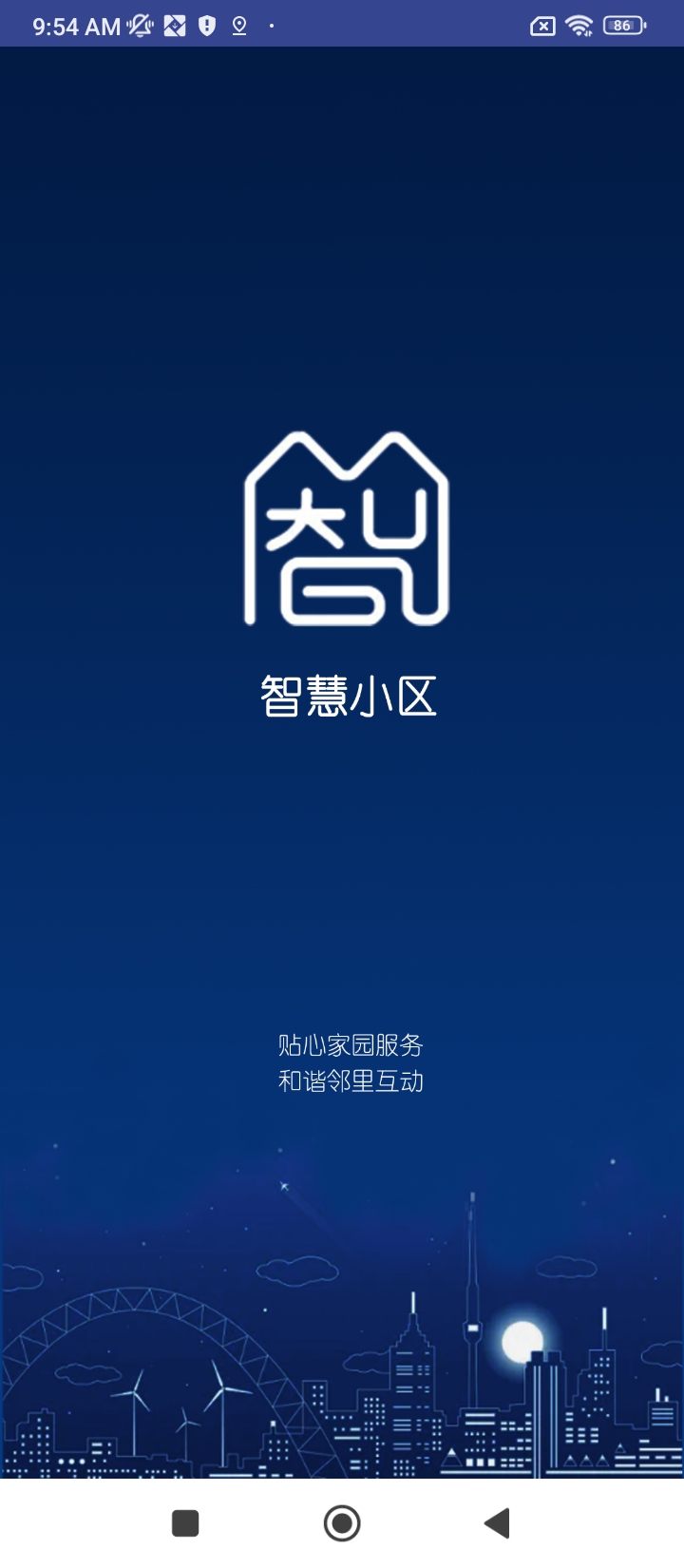Go to the home screen
Image resolution: width=684 pixels, height=1568 pixels.
[342, 1523]
